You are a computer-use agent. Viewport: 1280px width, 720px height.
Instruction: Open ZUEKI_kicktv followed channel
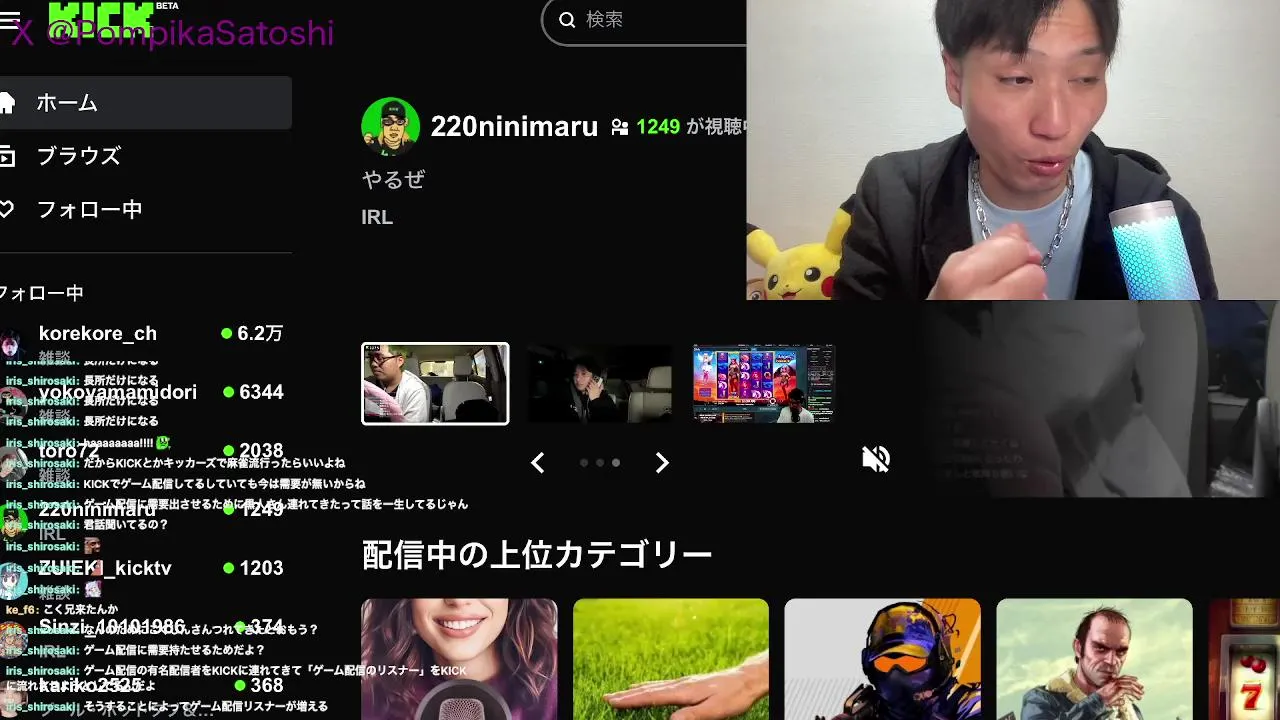click(x=105, y=568)
